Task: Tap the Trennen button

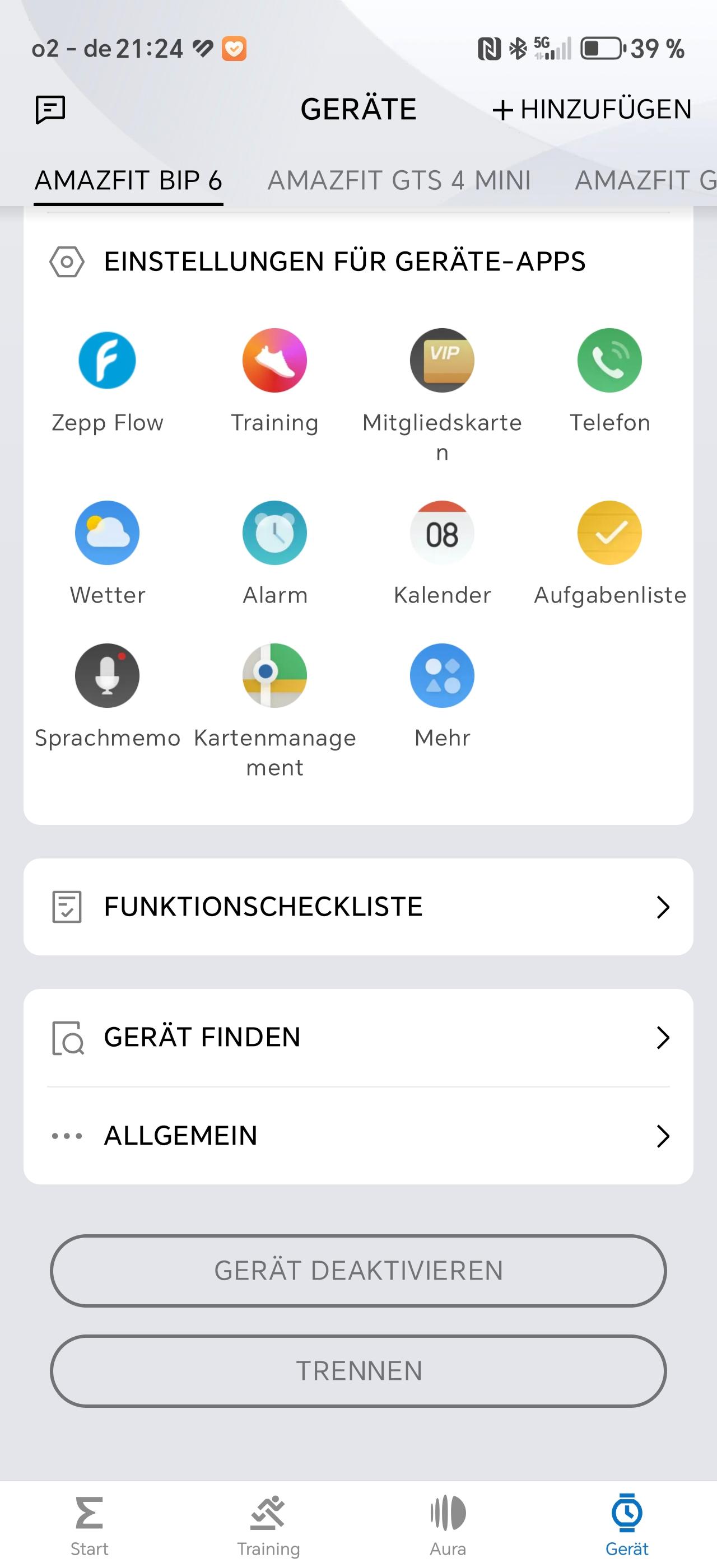Action: (x=358, y=1371)
